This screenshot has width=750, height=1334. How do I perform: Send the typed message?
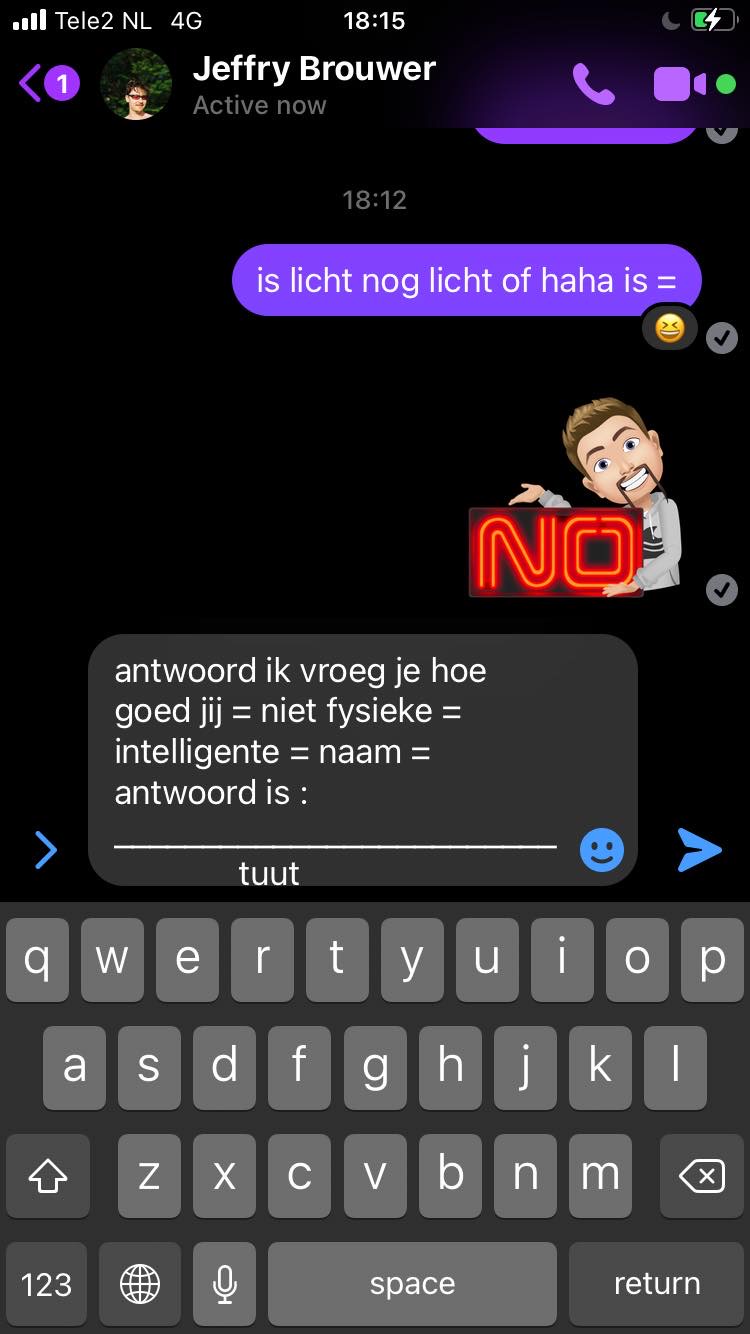699,850
